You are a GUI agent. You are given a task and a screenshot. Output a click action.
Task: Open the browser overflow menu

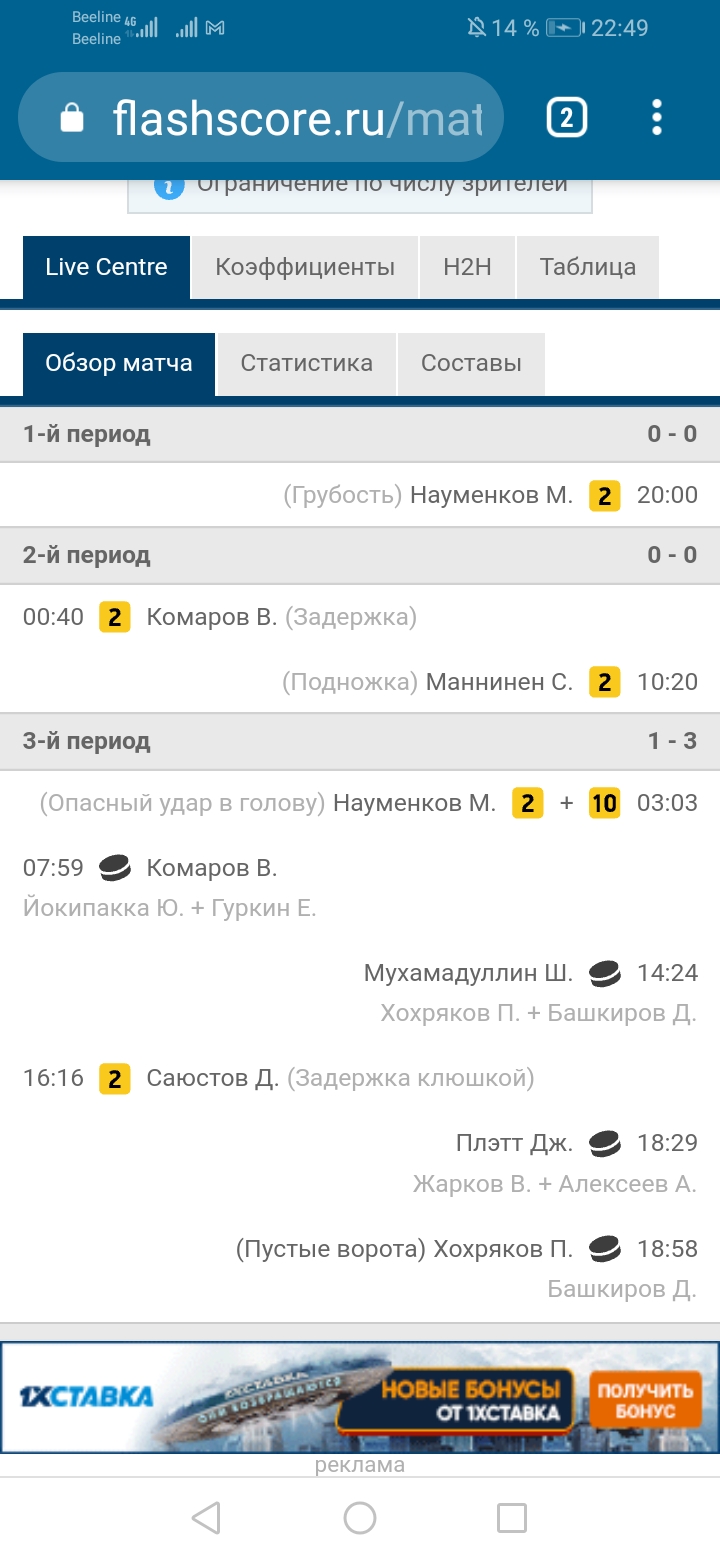656,118
